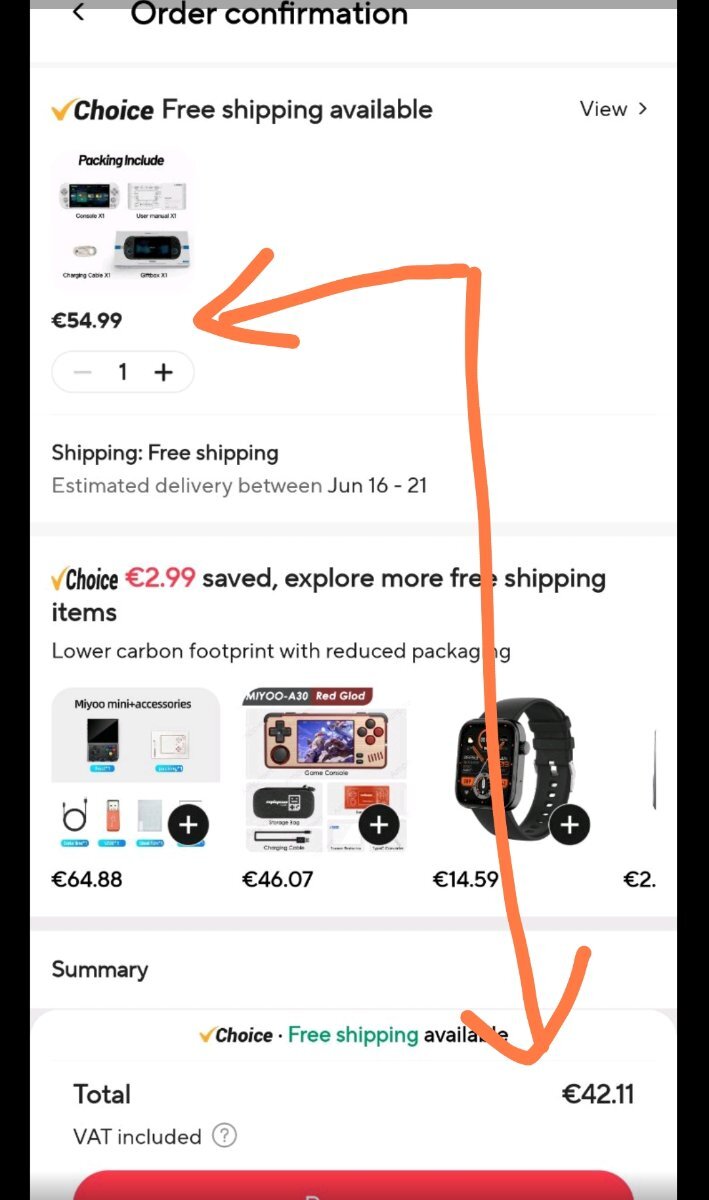Image resolution: width=709 pixels, height=1200 pixels.
Task: Tap the red pay button below Total
Action: click(354, 1186)
